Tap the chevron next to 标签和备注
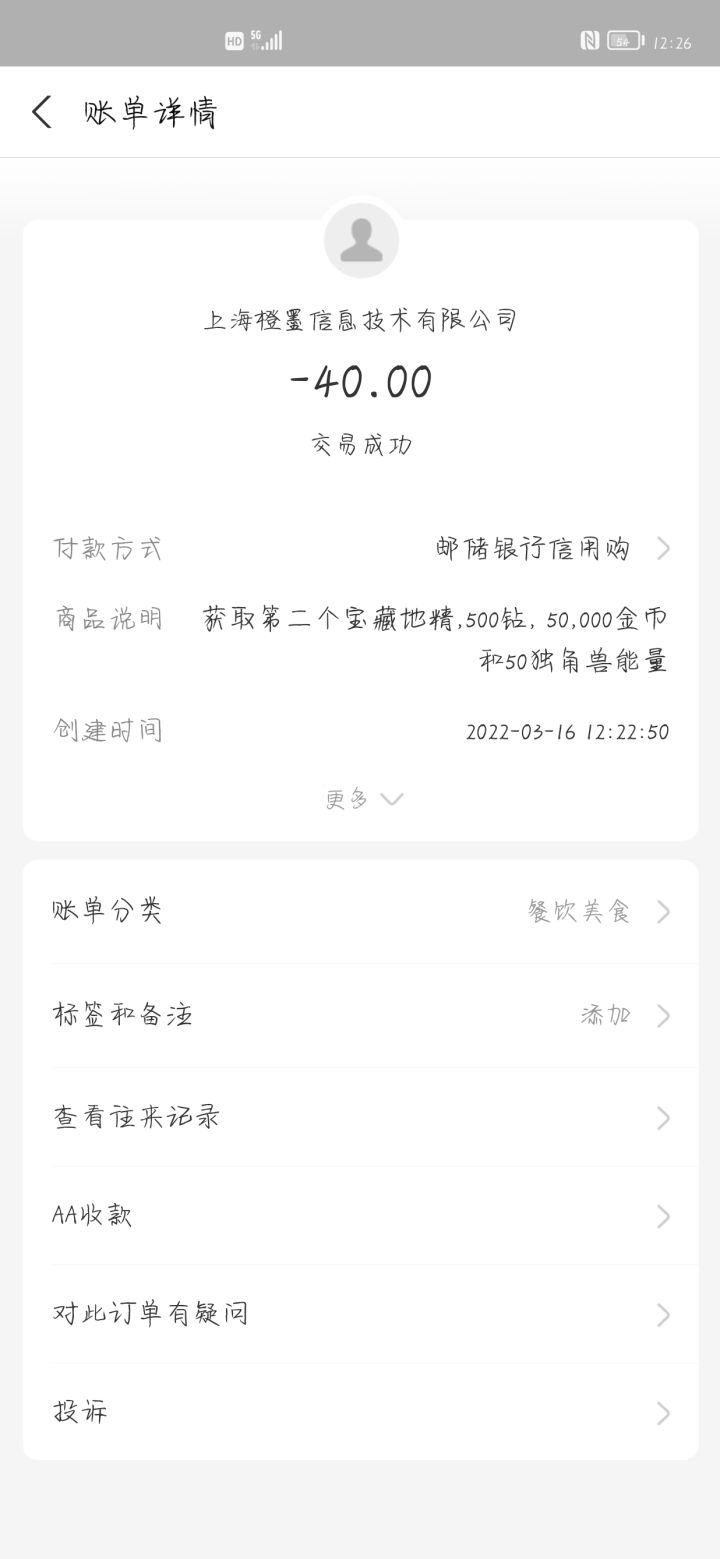The width and height of the screenshot is (720, 1559). [662, 1015]
